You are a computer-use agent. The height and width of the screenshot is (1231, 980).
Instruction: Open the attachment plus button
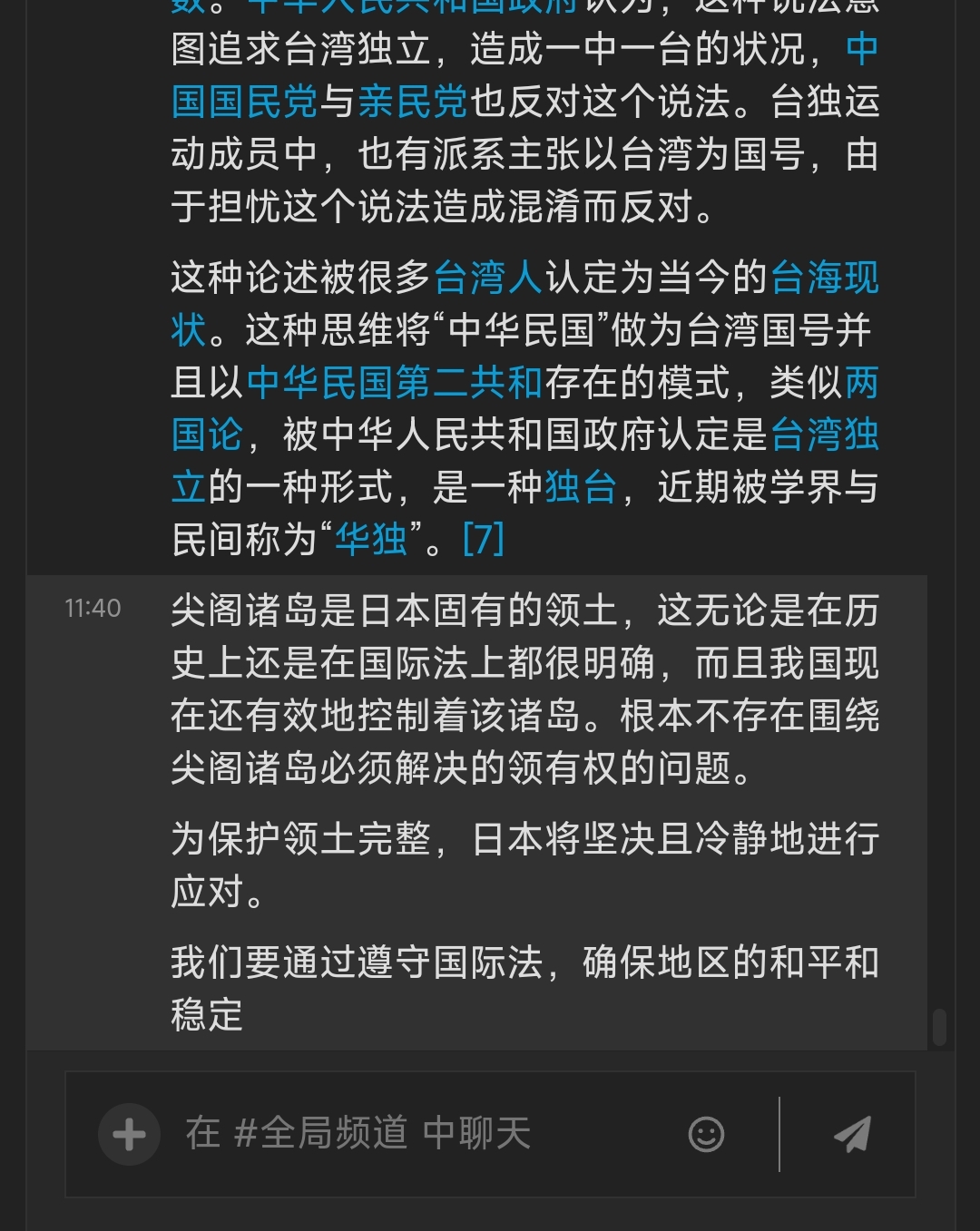coord(129,1134)
